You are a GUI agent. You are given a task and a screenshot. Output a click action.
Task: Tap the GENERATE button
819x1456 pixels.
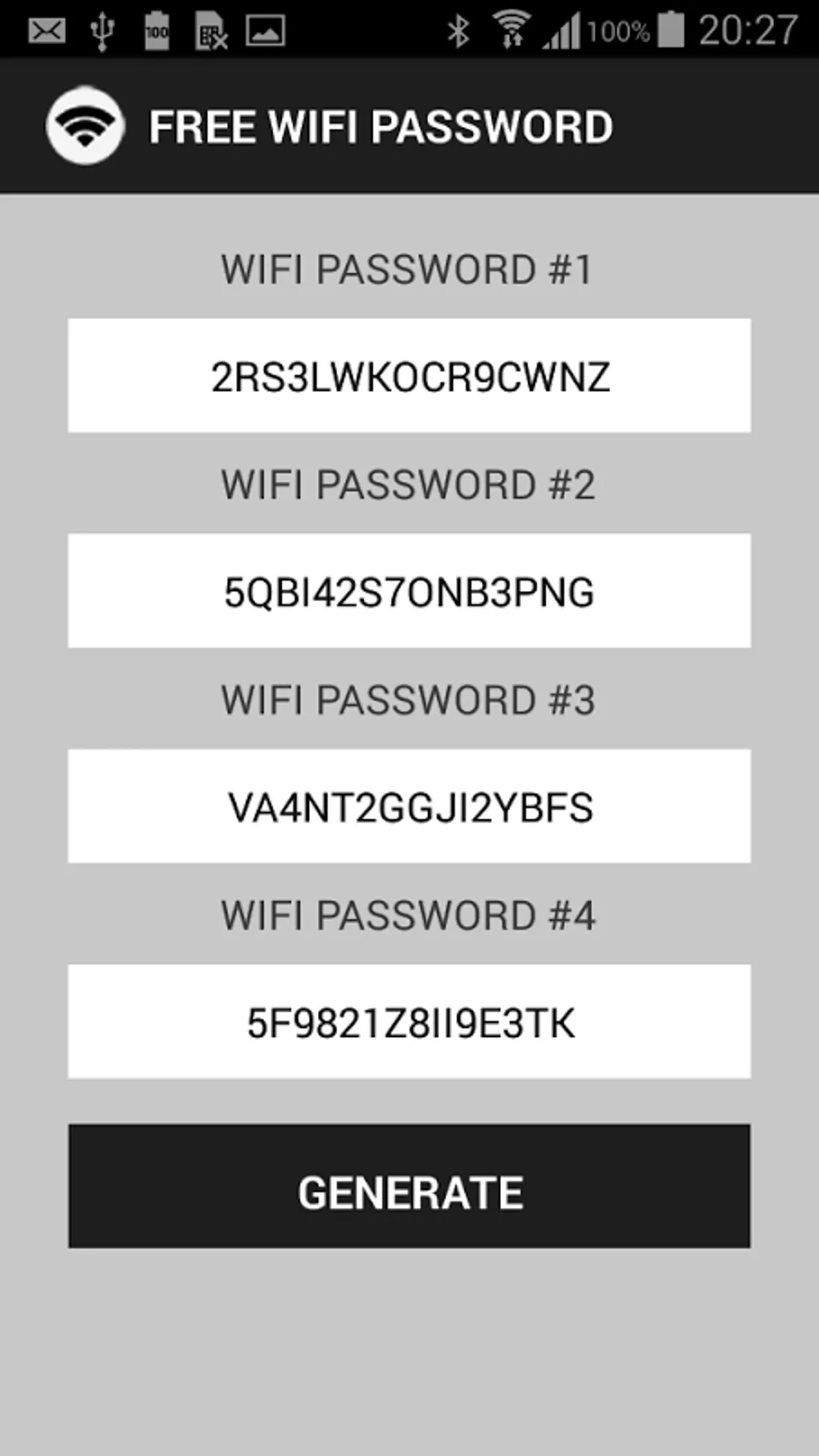click(409, 1185)
